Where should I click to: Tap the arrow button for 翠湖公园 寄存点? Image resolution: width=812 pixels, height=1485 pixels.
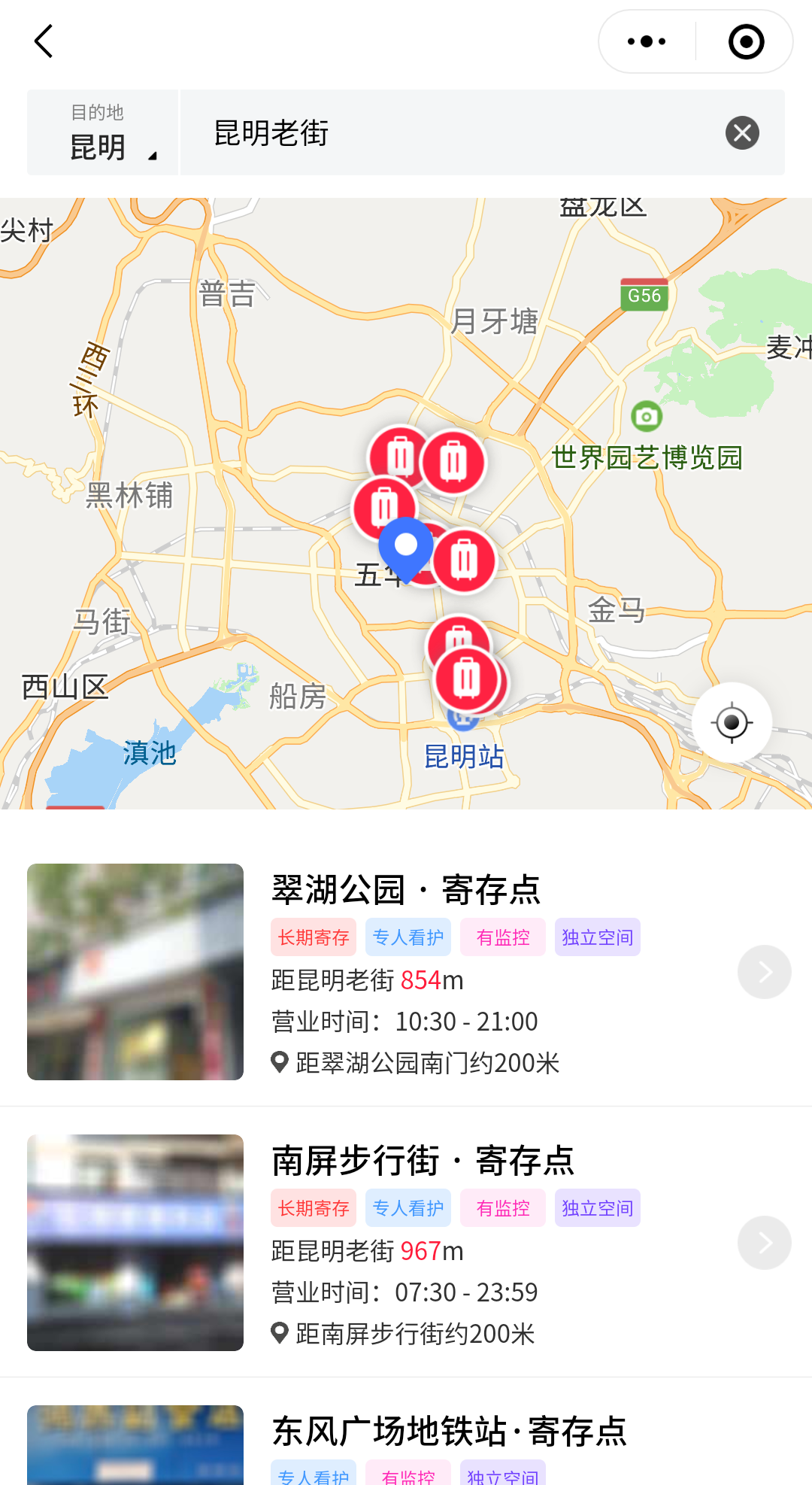pyautogui.click(x=764, y=972)
